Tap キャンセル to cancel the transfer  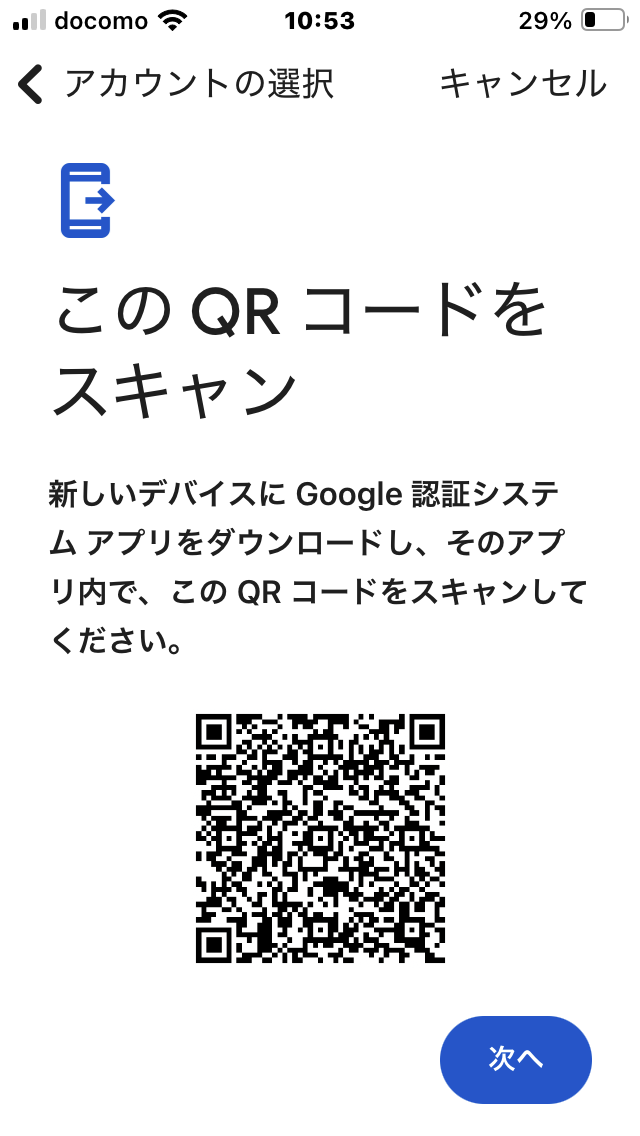[523, 83]
